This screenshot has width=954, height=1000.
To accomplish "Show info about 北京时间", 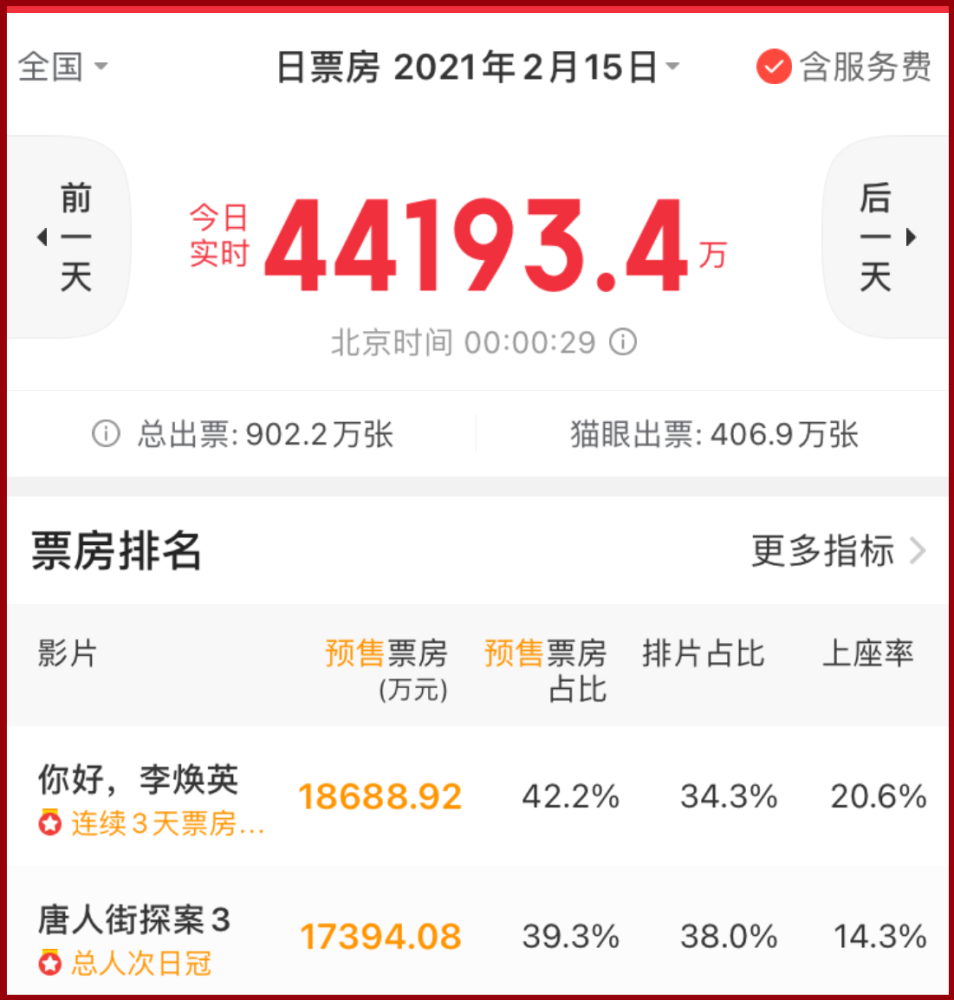I will (x=623, y=343).
